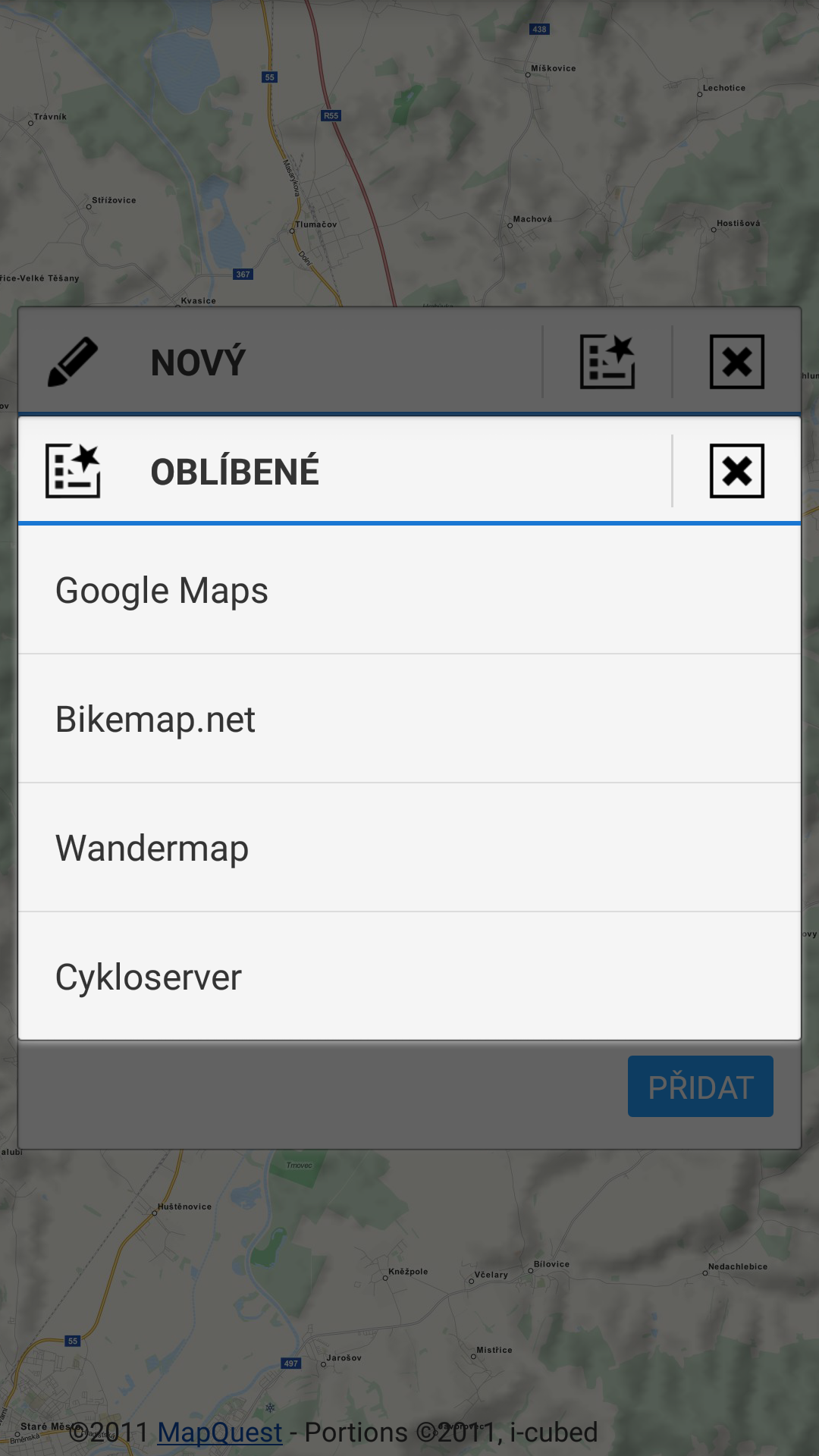Viewport: 819px width, 1456px height.
Task: Pick Cykloserver from favorites
Action: [x=409, y=977]
